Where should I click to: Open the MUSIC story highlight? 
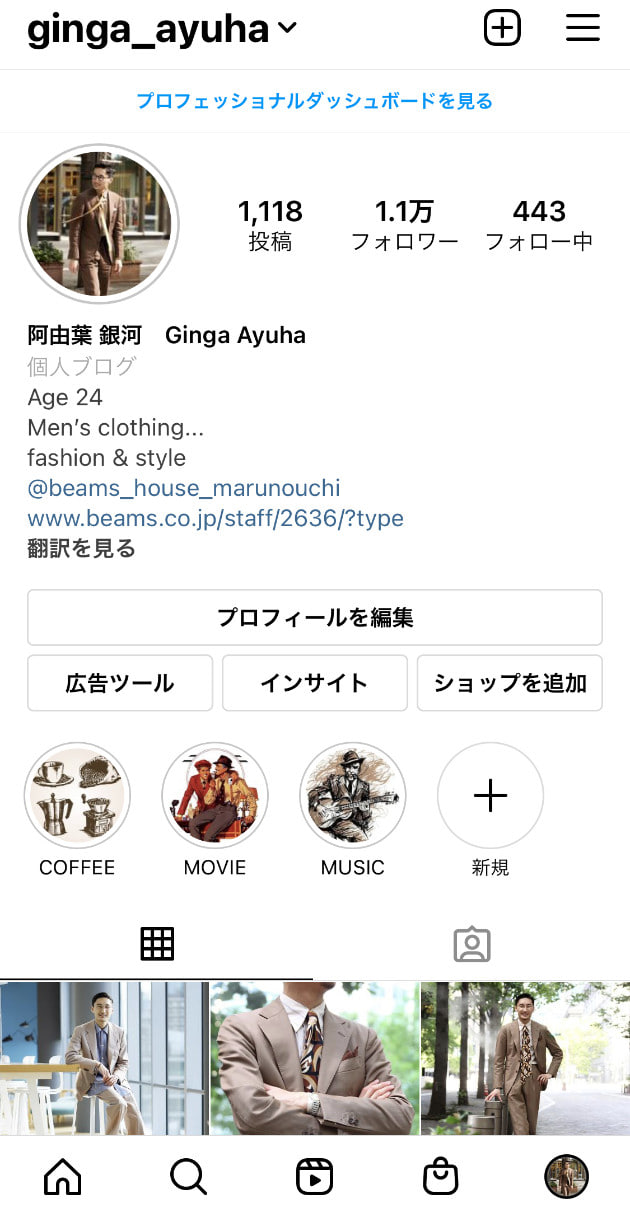click(352, 796)
